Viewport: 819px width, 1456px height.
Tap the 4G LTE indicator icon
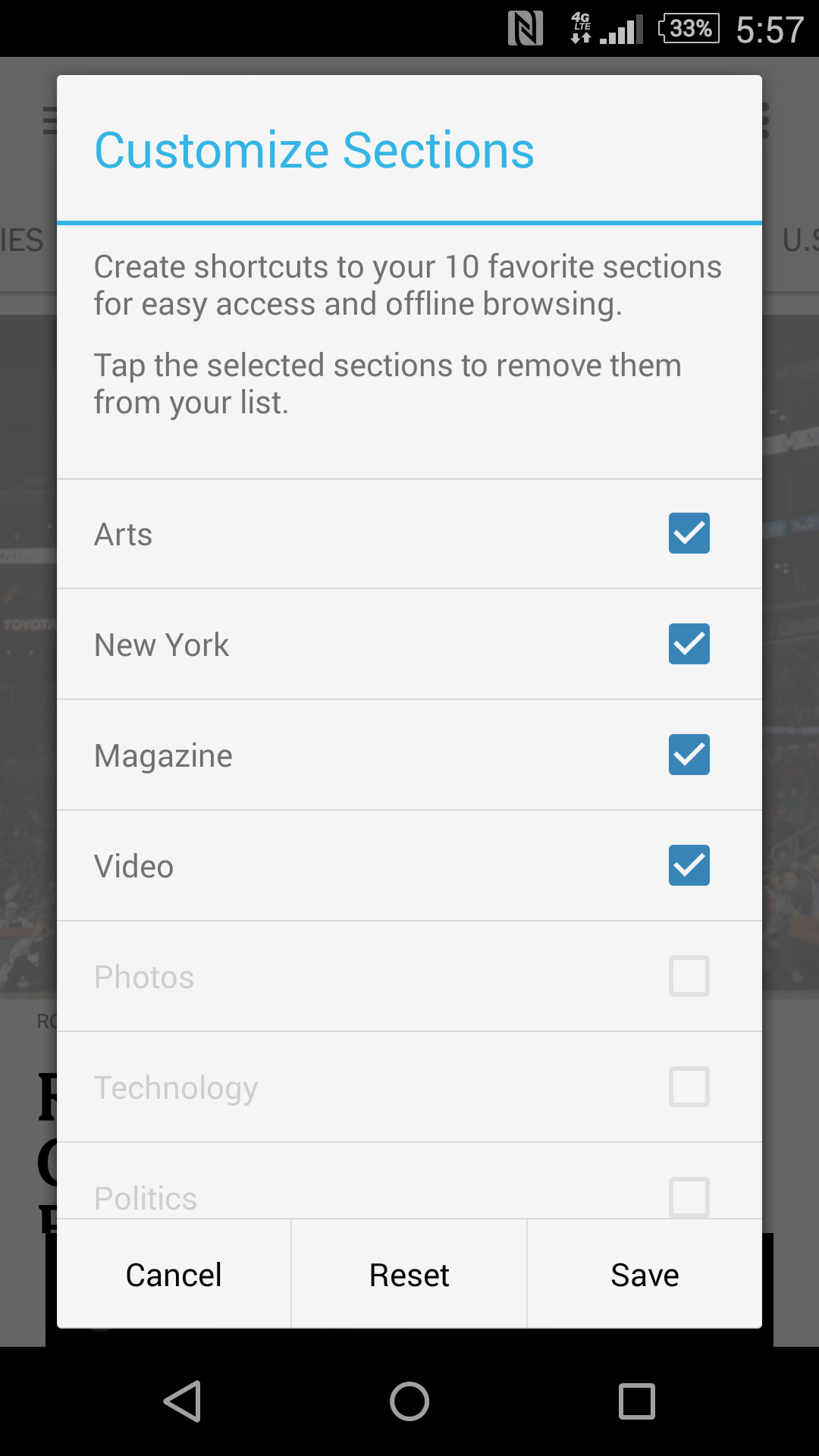click(582, 27)
